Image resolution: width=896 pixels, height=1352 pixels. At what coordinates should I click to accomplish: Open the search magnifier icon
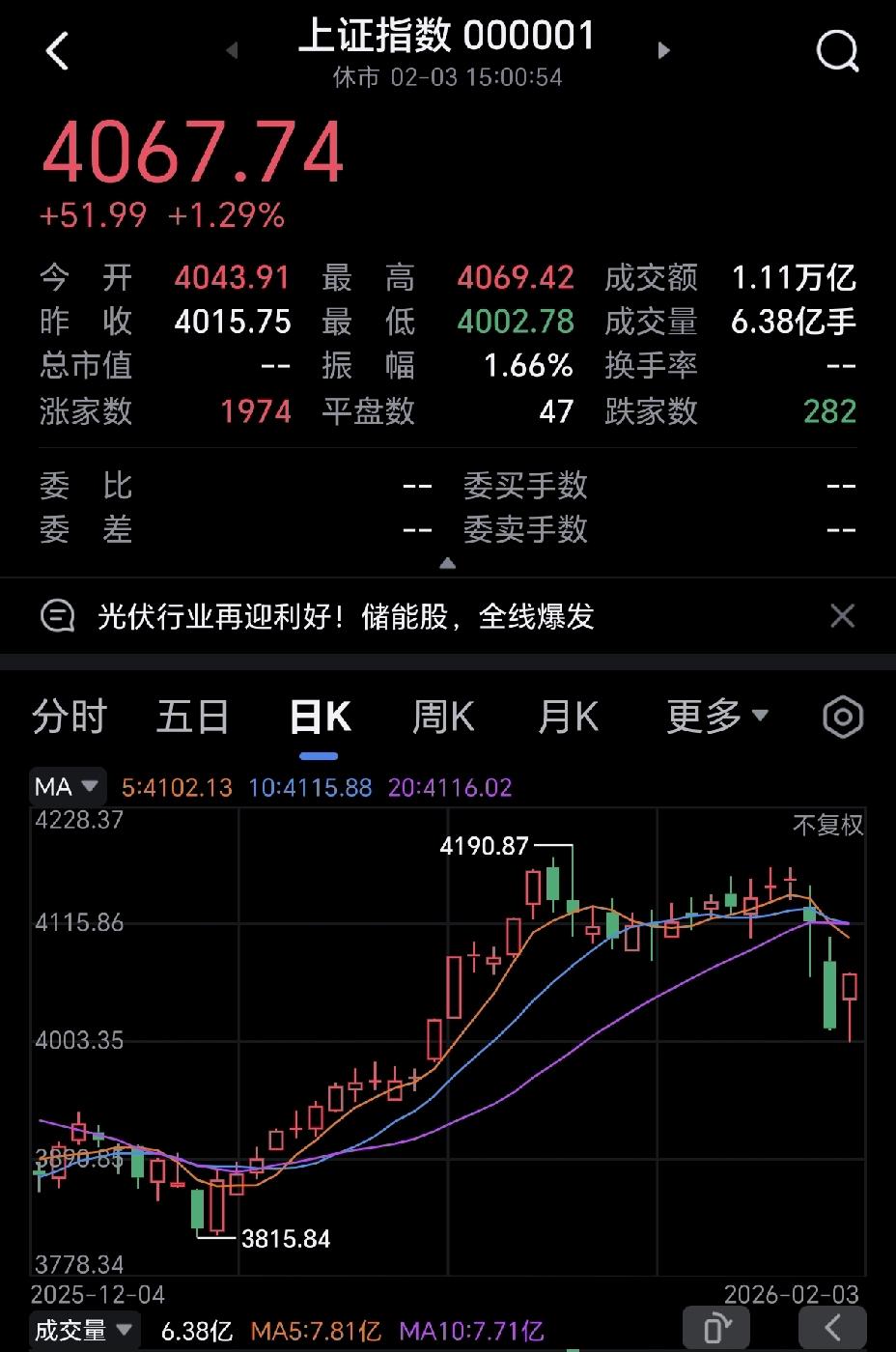click(838, 50)
